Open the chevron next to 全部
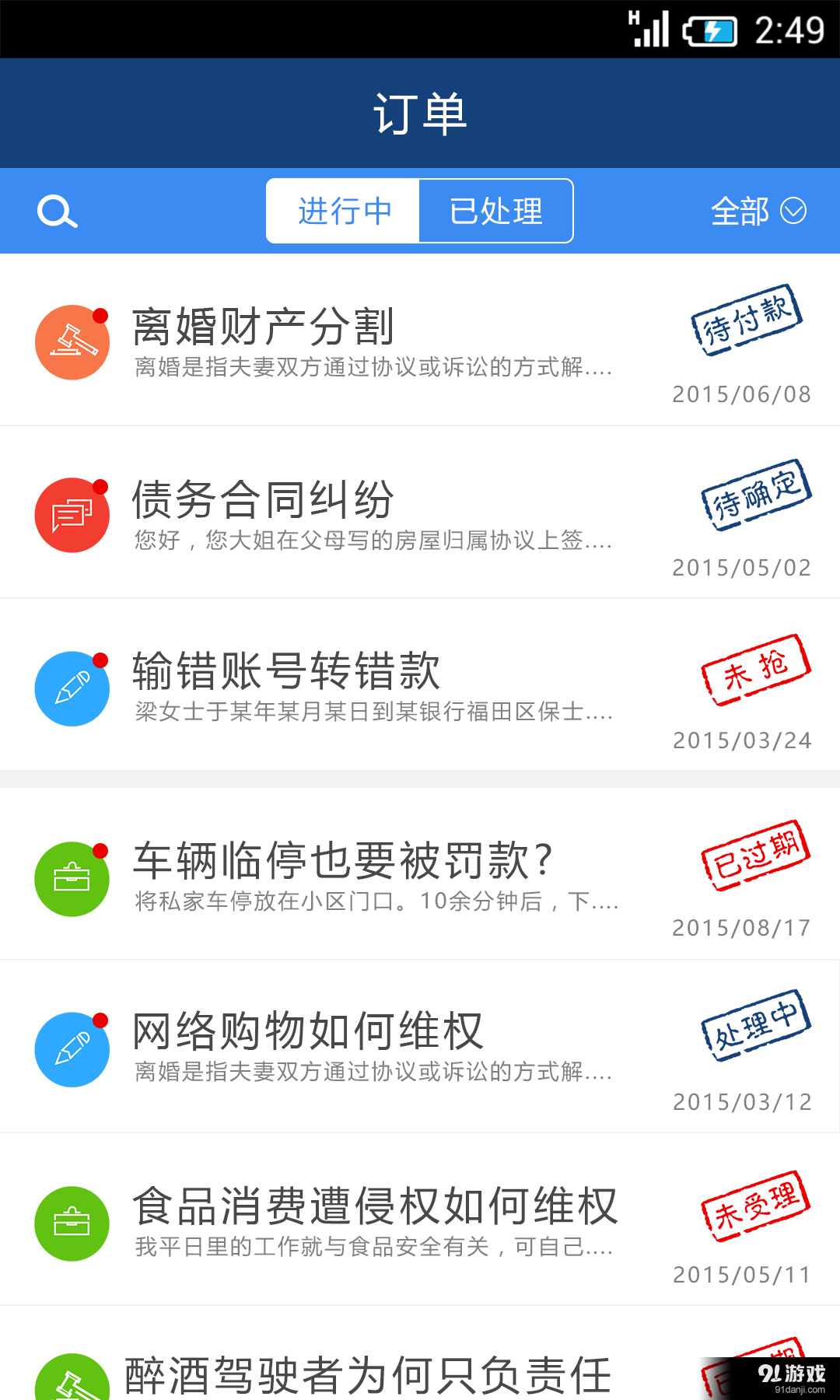 click(x=793, y=211)
